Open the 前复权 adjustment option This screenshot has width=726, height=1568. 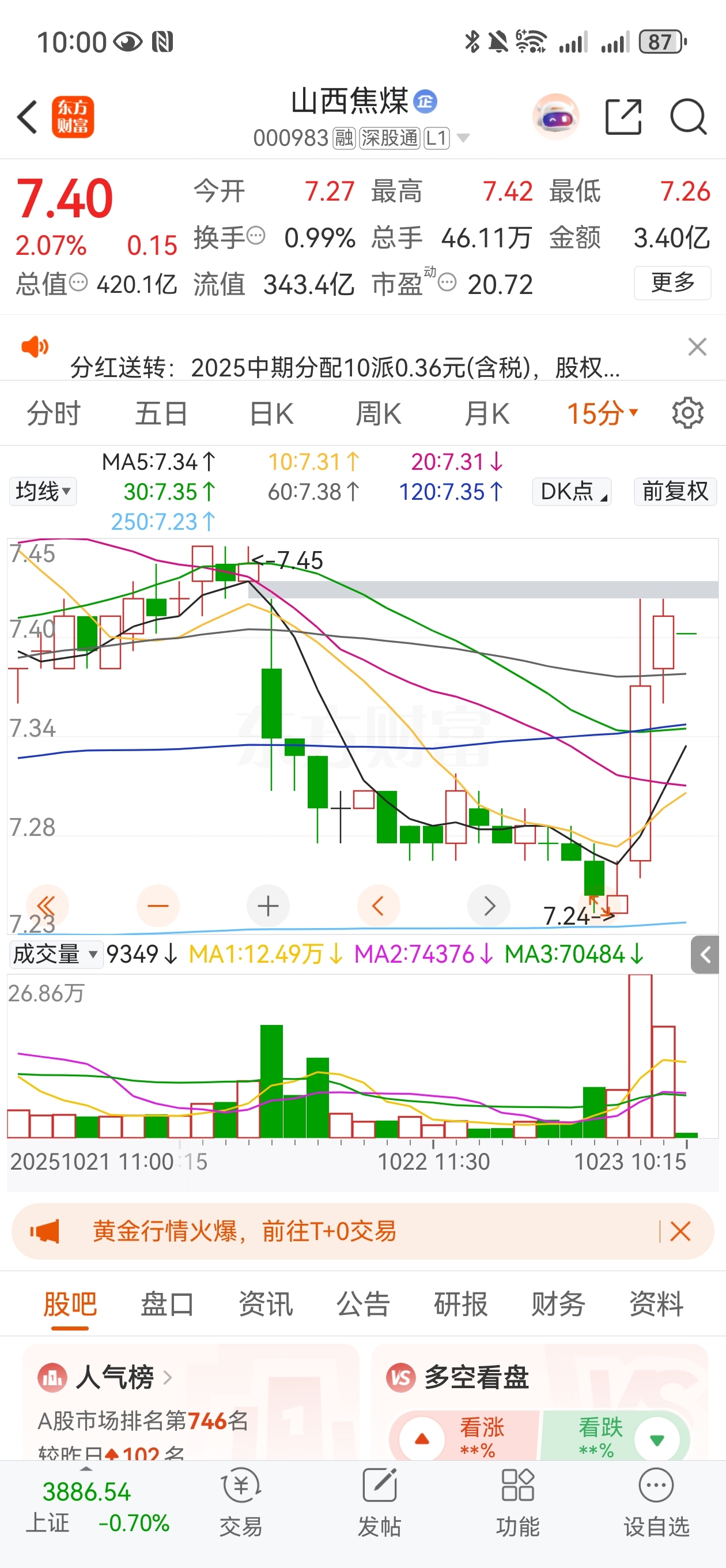point(675,491)
